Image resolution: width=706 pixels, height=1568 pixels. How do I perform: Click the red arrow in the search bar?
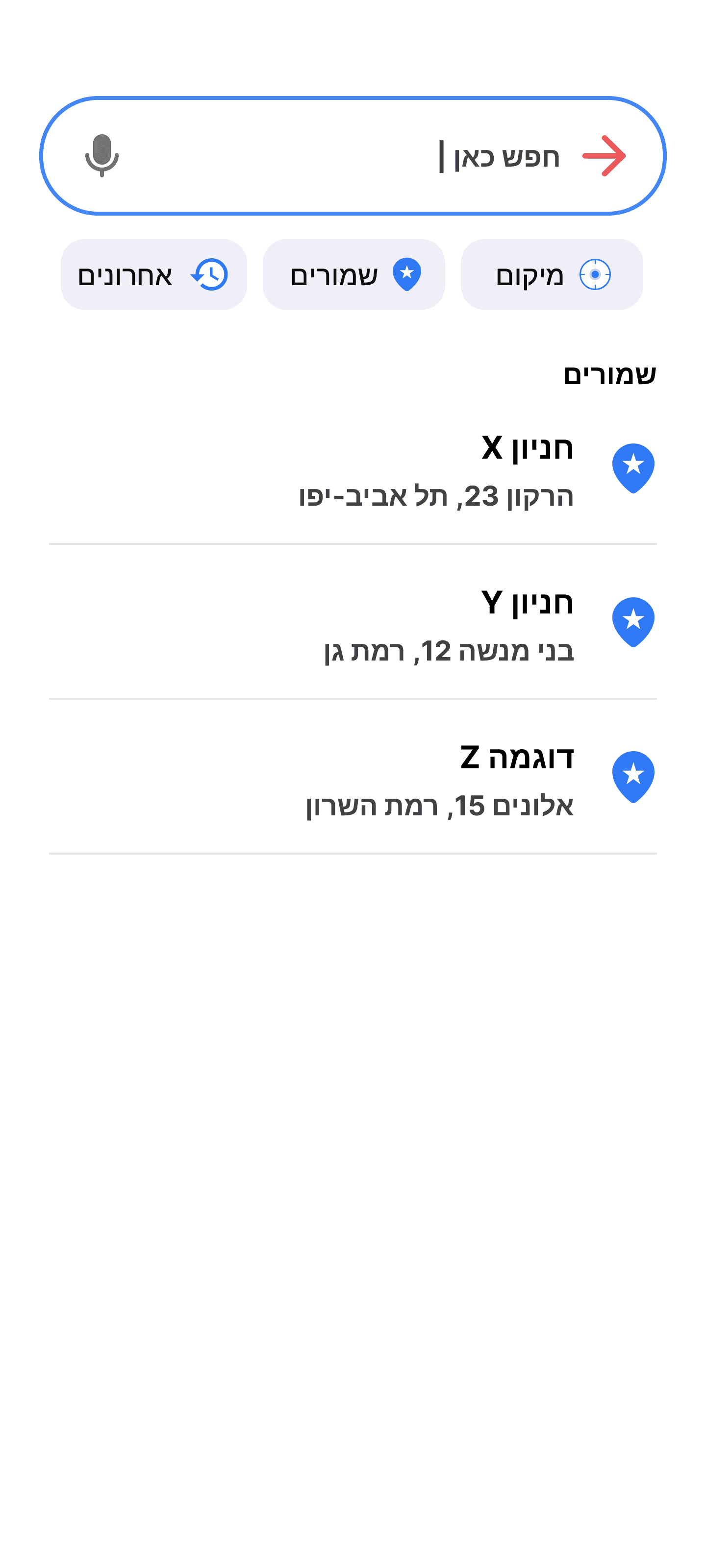tap(605, 156)
